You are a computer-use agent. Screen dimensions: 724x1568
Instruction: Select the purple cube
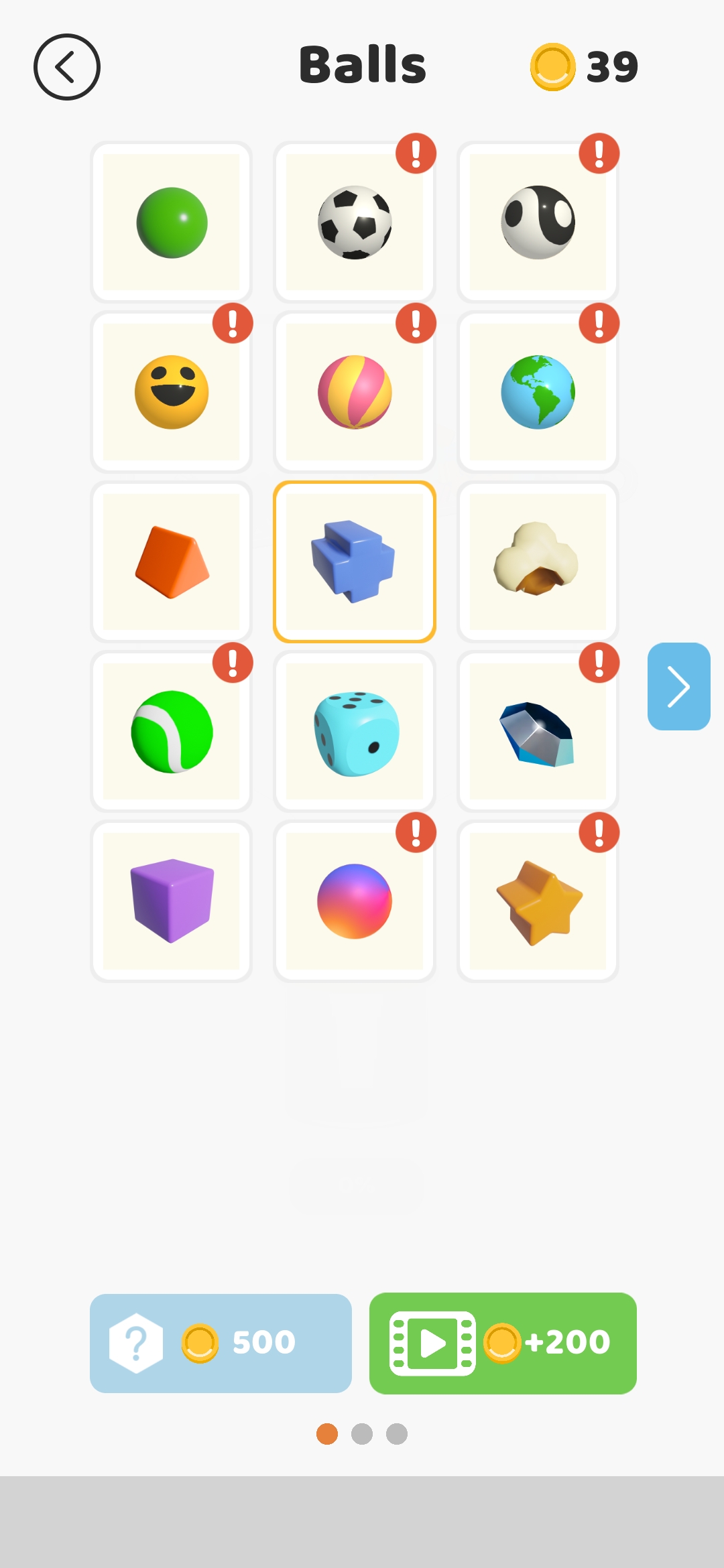(x=172, y=901)
